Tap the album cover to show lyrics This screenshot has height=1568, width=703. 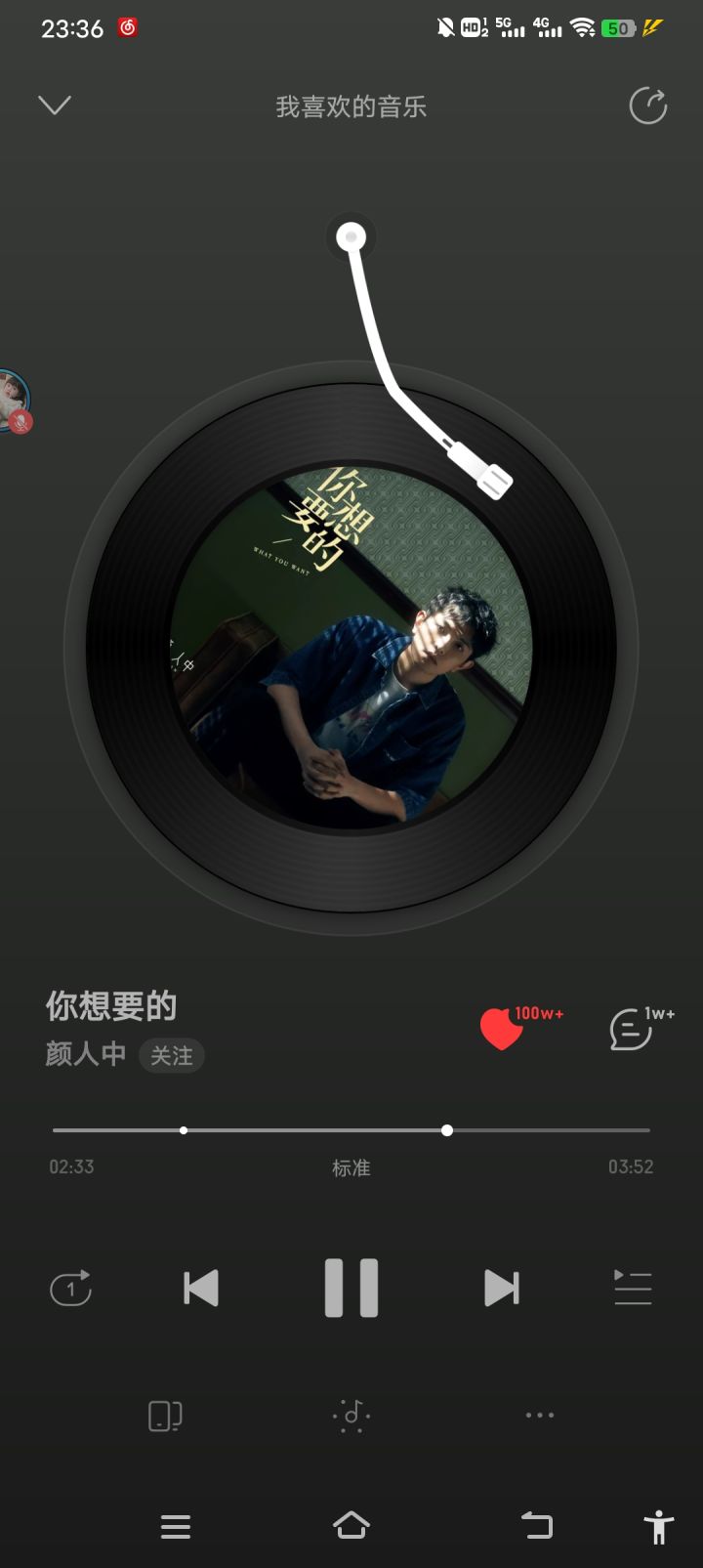(x=351, y=648)
